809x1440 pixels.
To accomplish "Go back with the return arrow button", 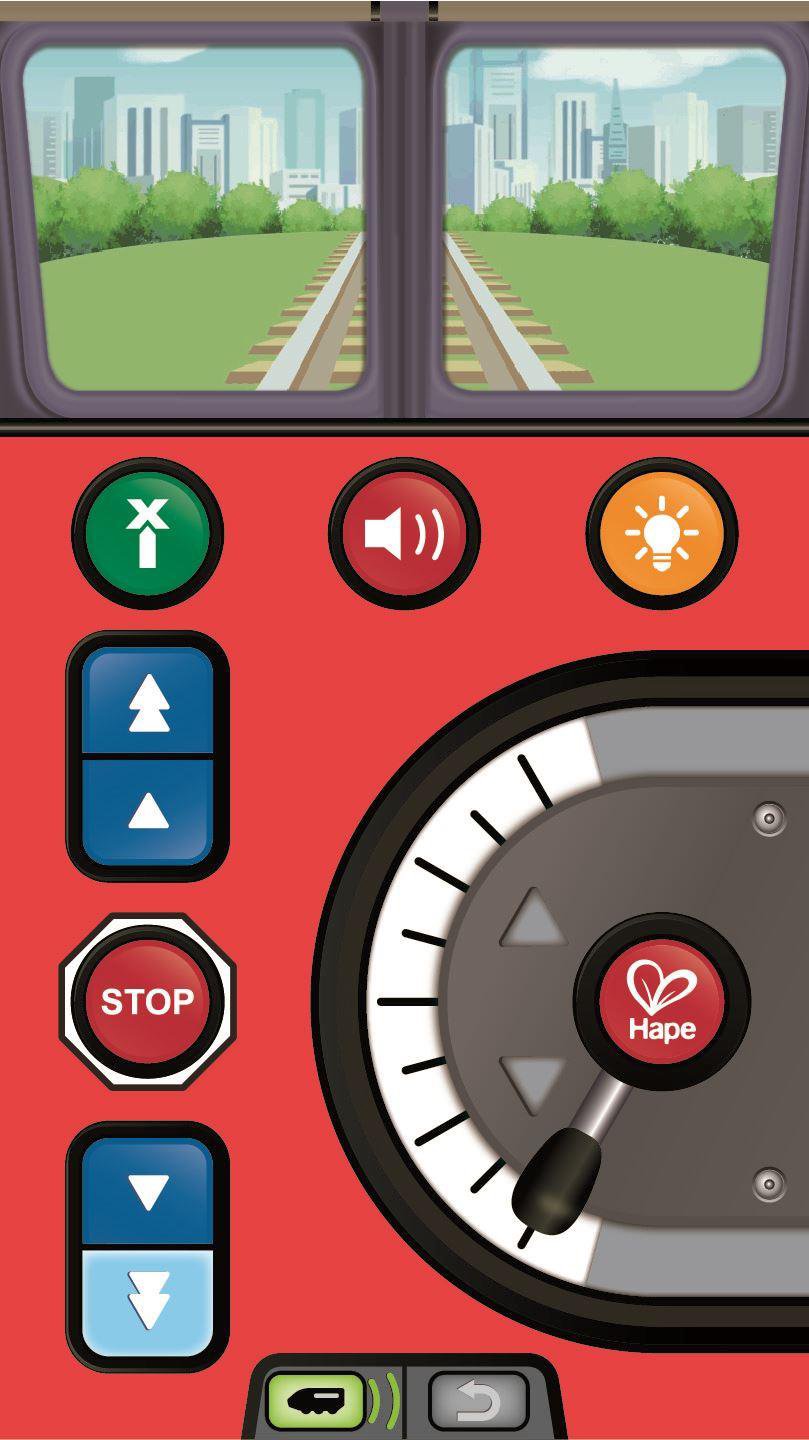I will (x=479, y=1402).
